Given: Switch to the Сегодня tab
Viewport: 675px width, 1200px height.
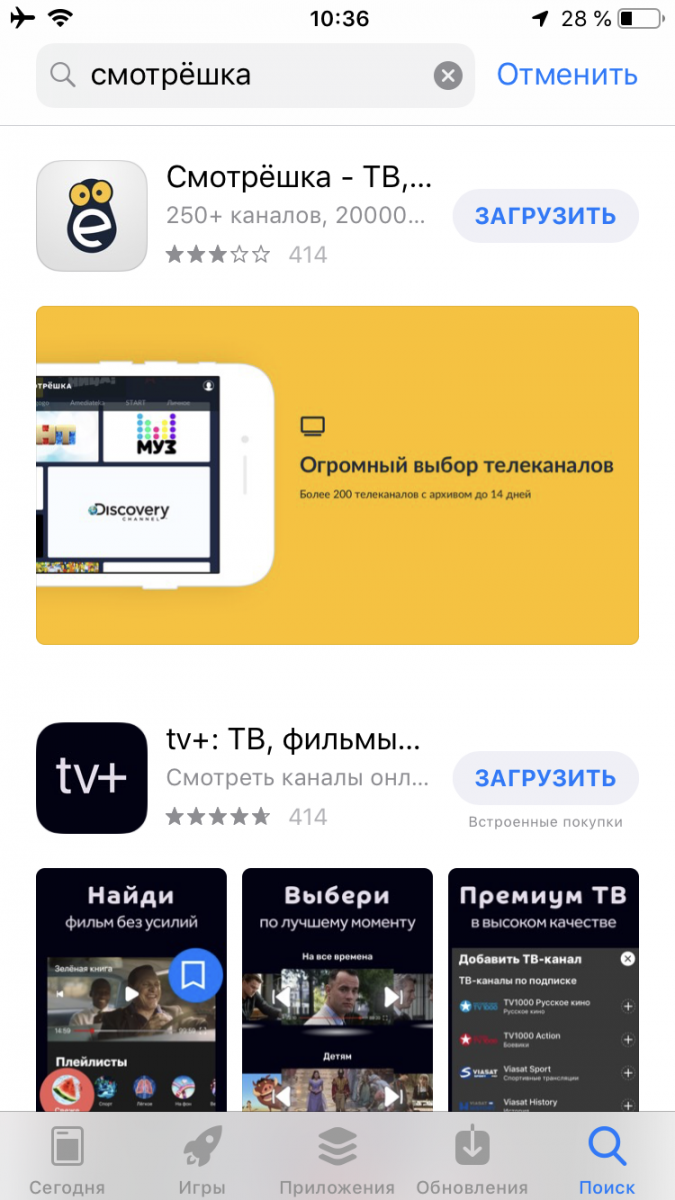Looking at the screenshot, I should point(67,1158).
